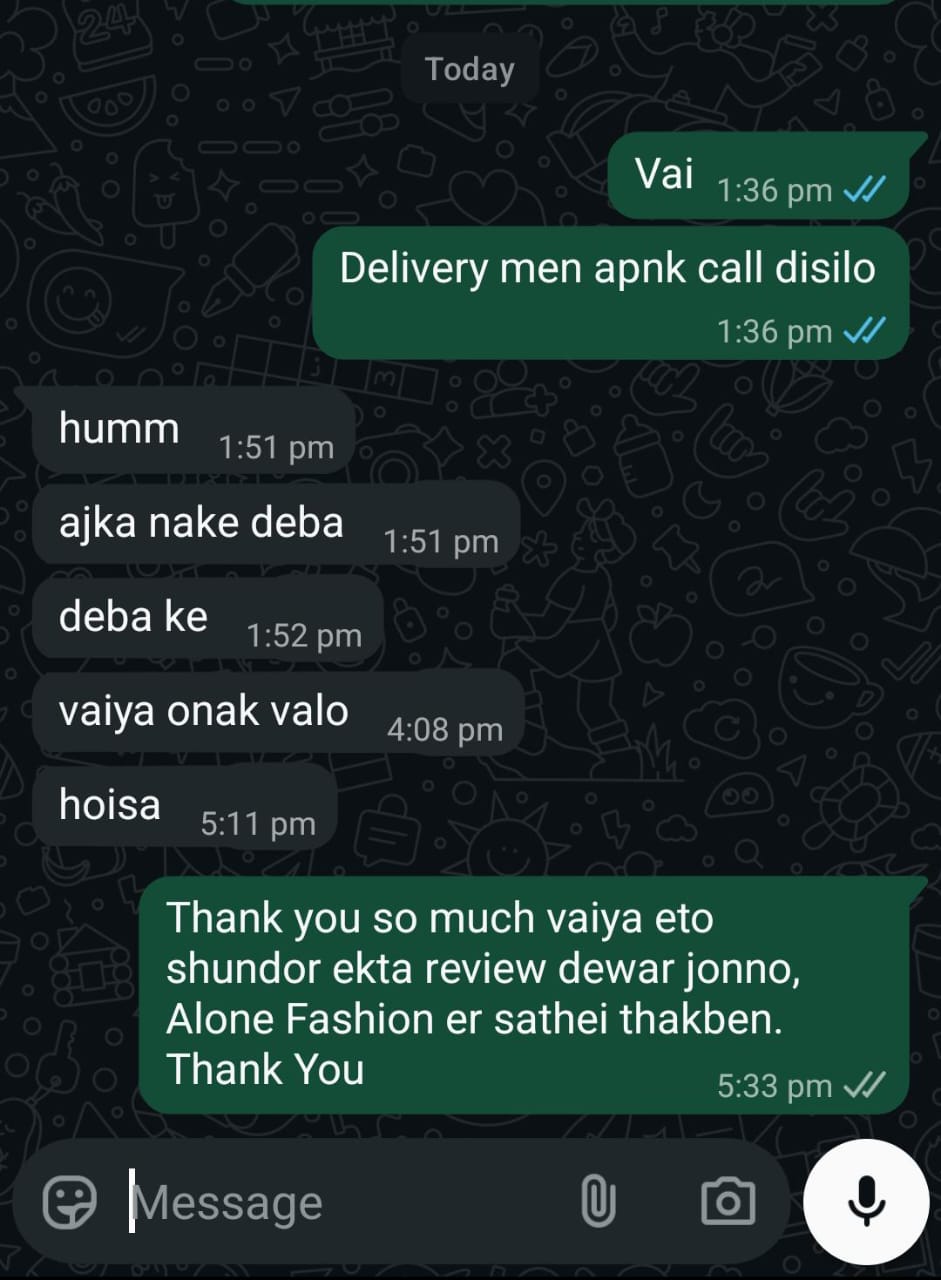This screenshot has width=941, height=1280.
Task: Open the camera from the message bar
Action: tap(727, 1201)
